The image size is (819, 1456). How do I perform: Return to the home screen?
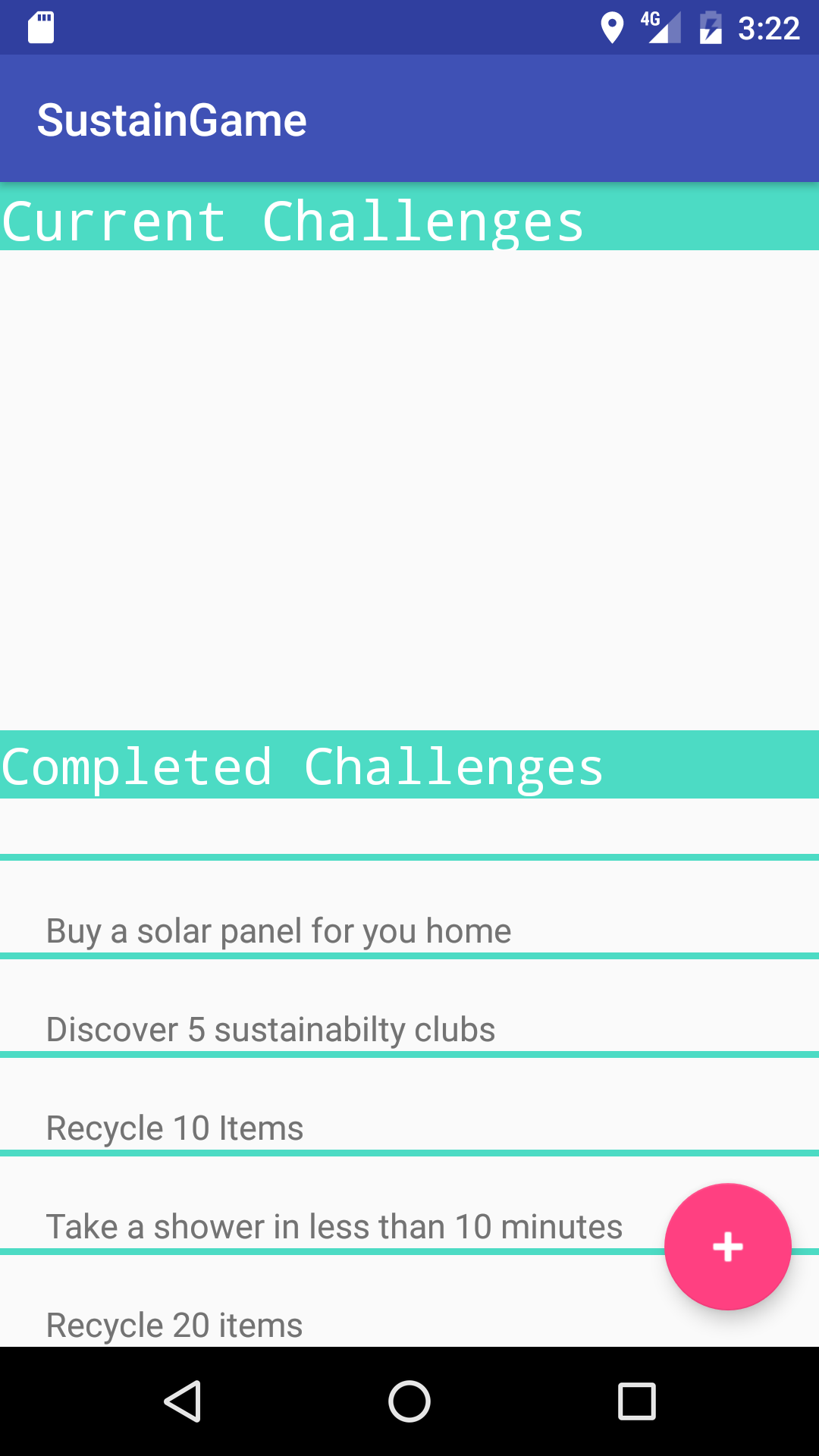point(409,1401)
